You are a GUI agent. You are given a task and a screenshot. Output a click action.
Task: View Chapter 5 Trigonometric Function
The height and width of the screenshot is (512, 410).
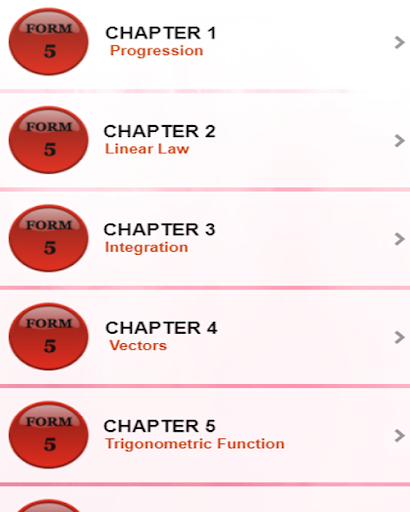point(205,435)
